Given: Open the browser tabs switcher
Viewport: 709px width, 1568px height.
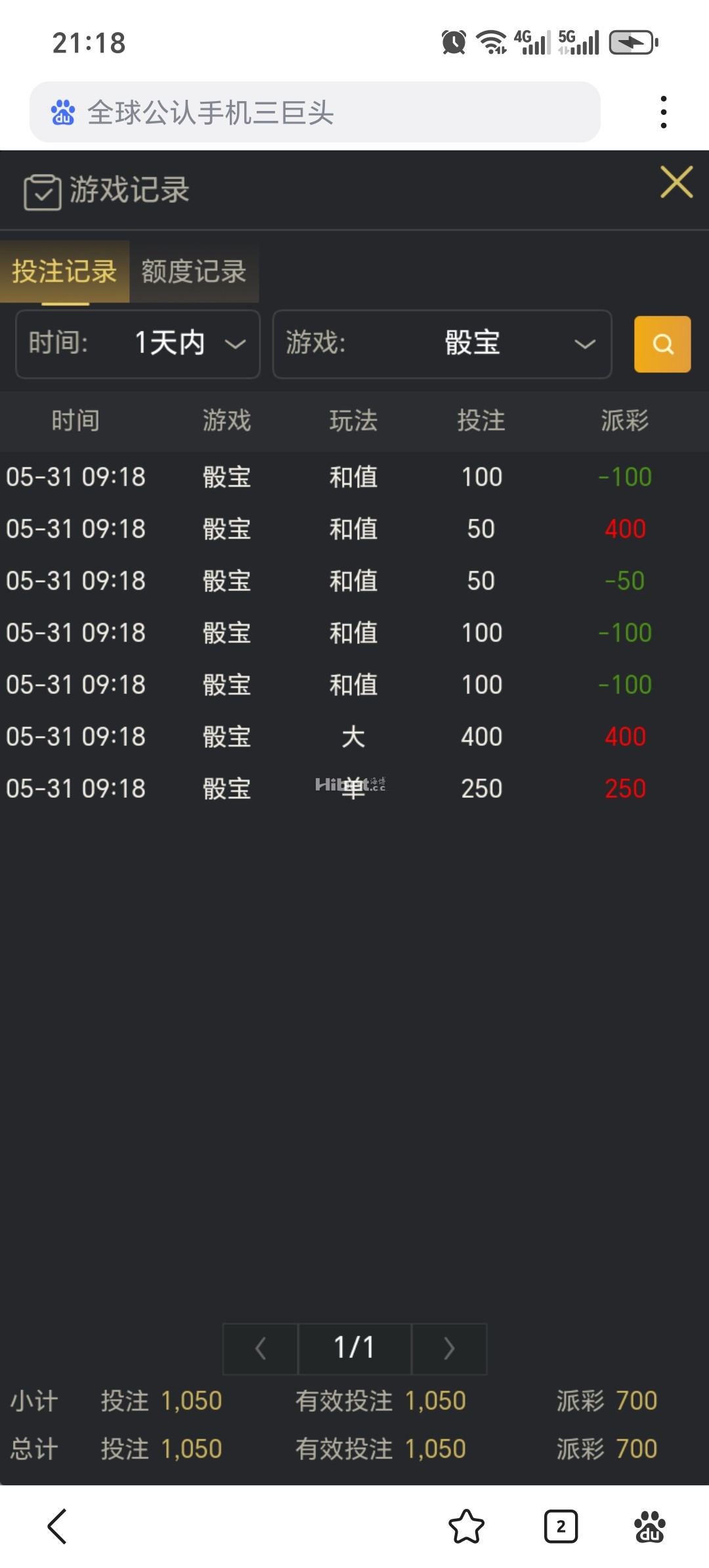Looking at the screenshot, I should (x=561, y=1526).
